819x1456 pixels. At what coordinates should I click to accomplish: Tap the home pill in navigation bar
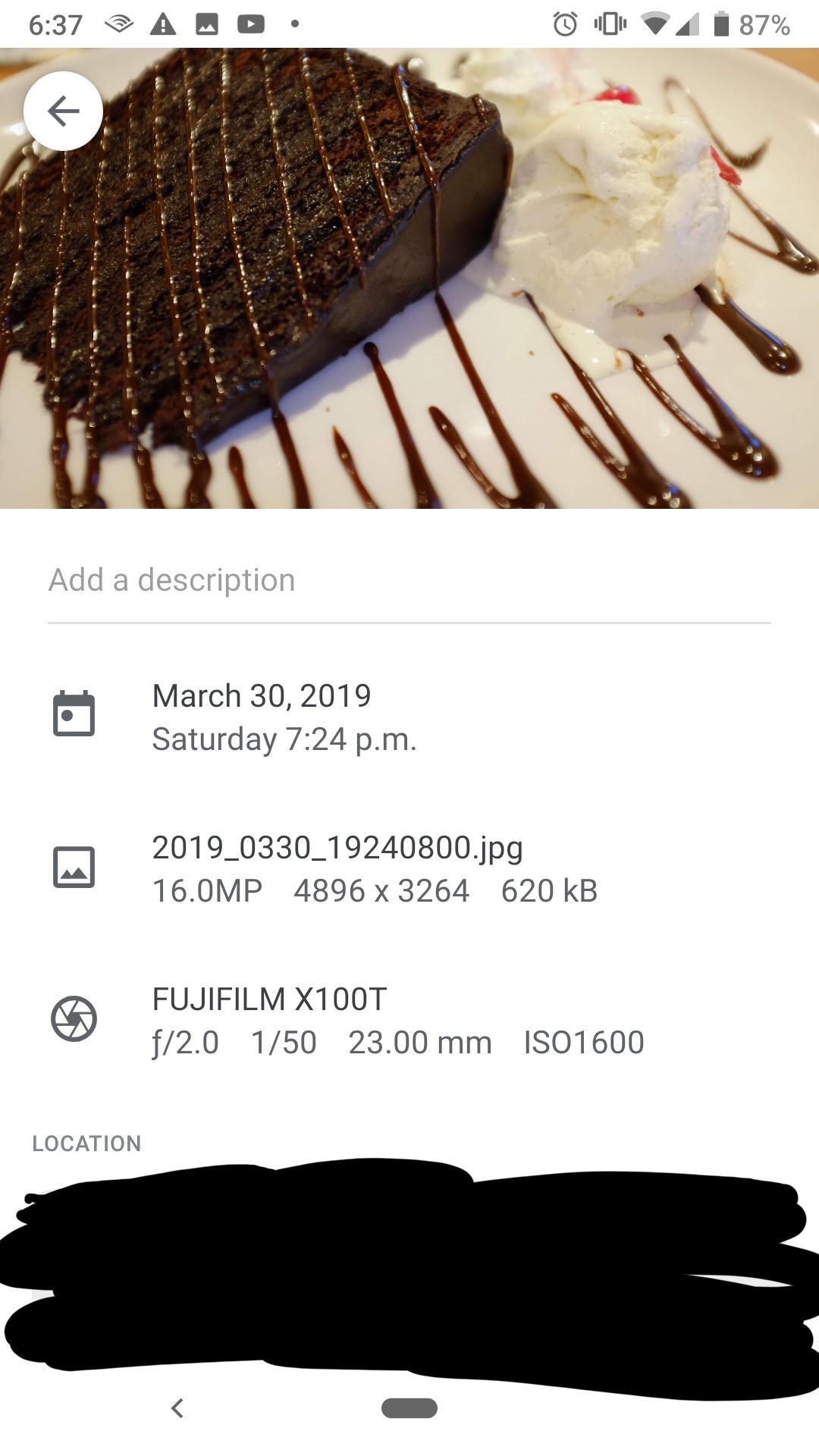point(409,1408)
